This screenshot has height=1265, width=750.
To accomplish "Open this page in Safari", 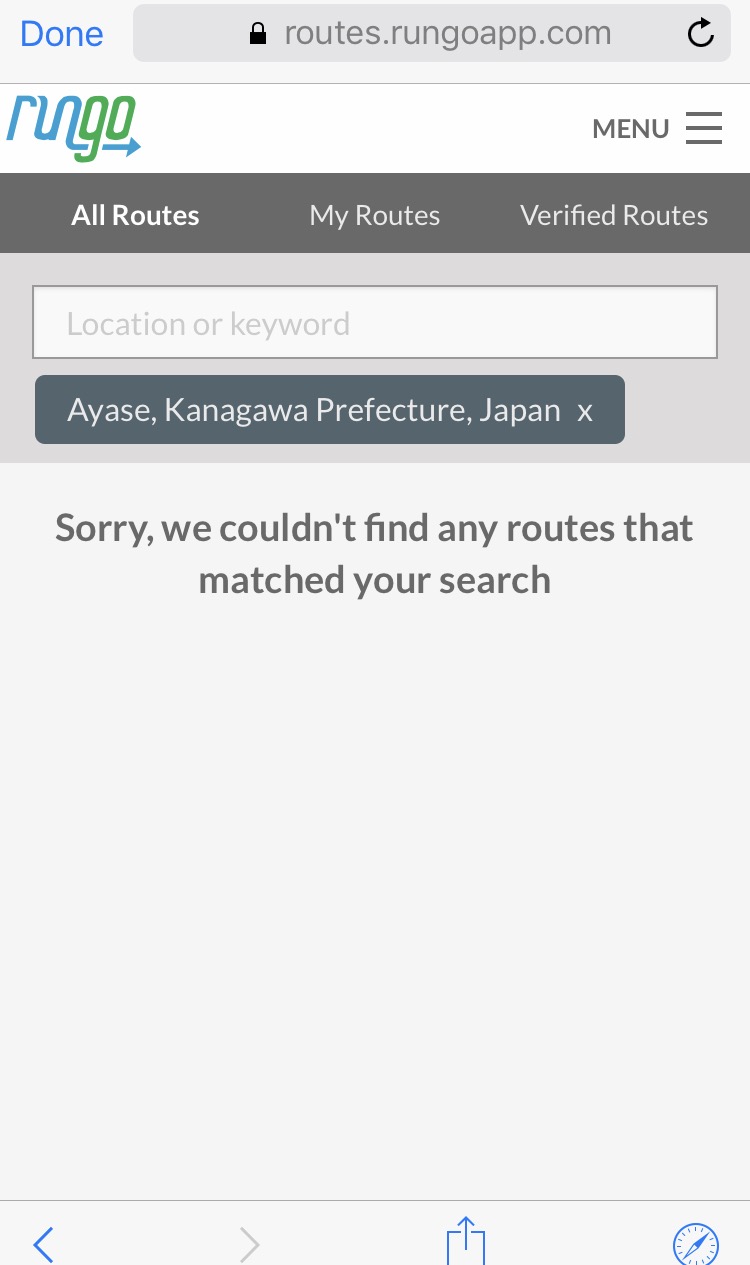I will tap(695, 1244).
